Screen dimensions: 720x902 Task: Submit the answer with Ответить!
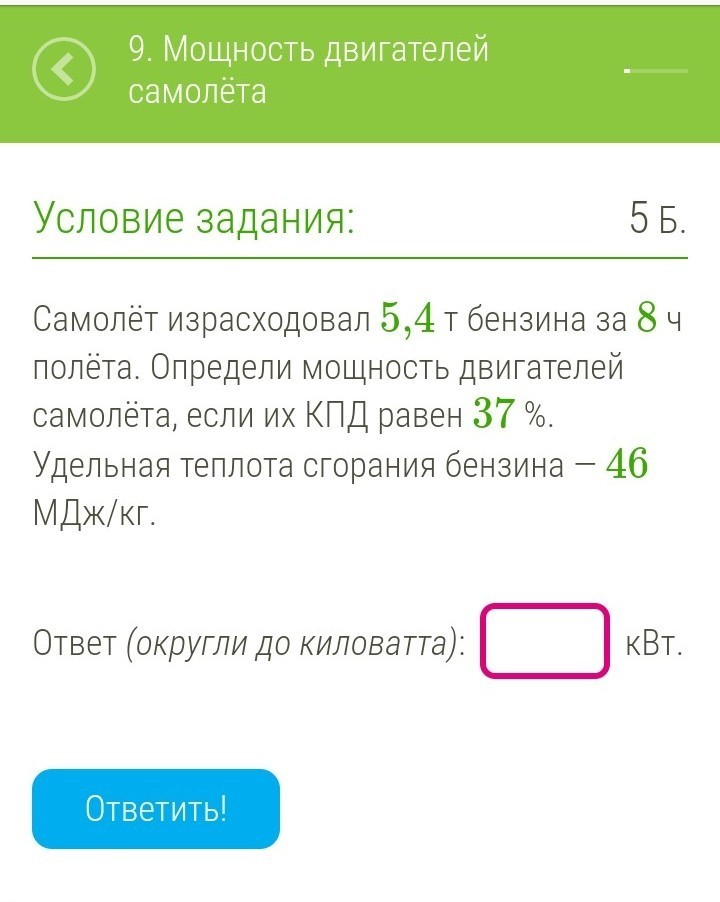156,808
